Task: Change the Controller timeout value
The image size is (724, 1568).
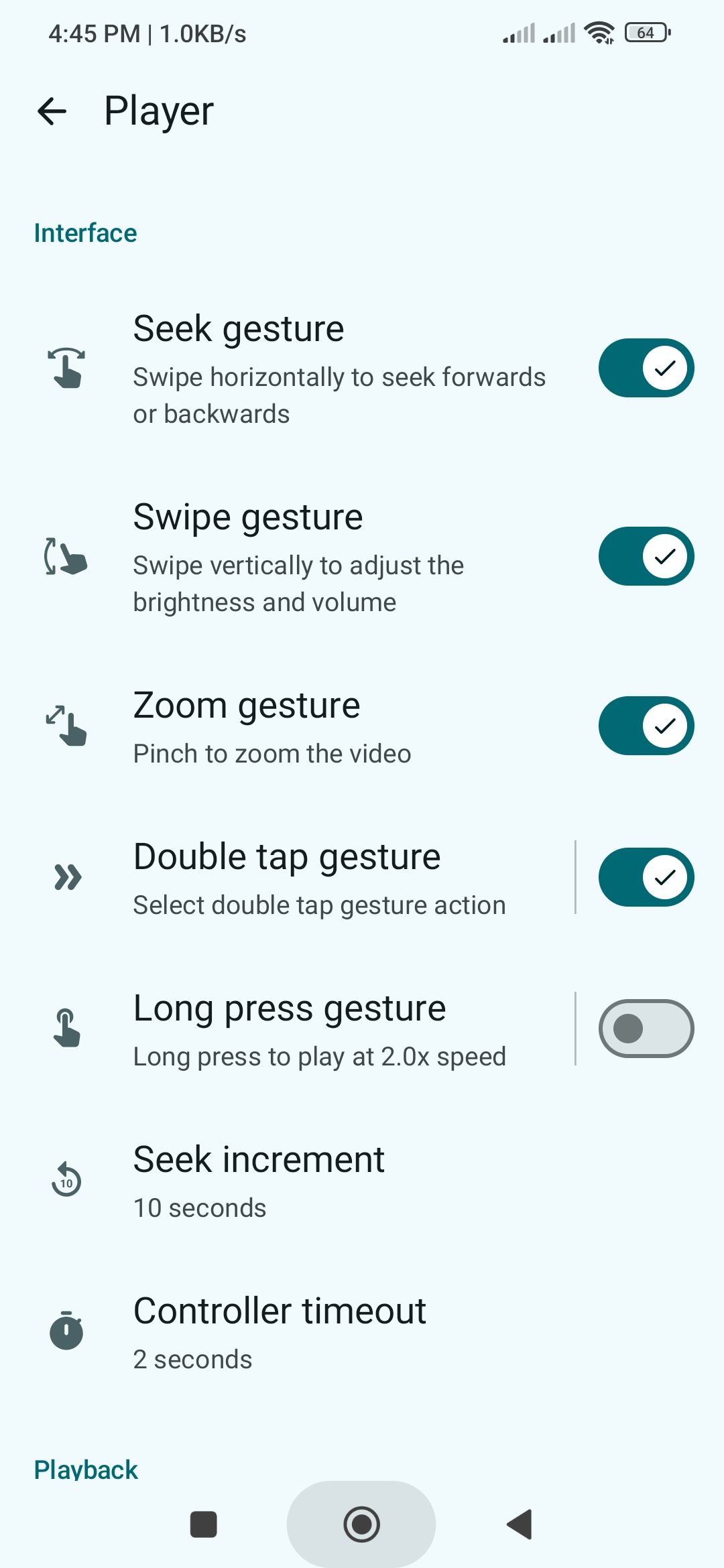Action: pos(362,1331)
